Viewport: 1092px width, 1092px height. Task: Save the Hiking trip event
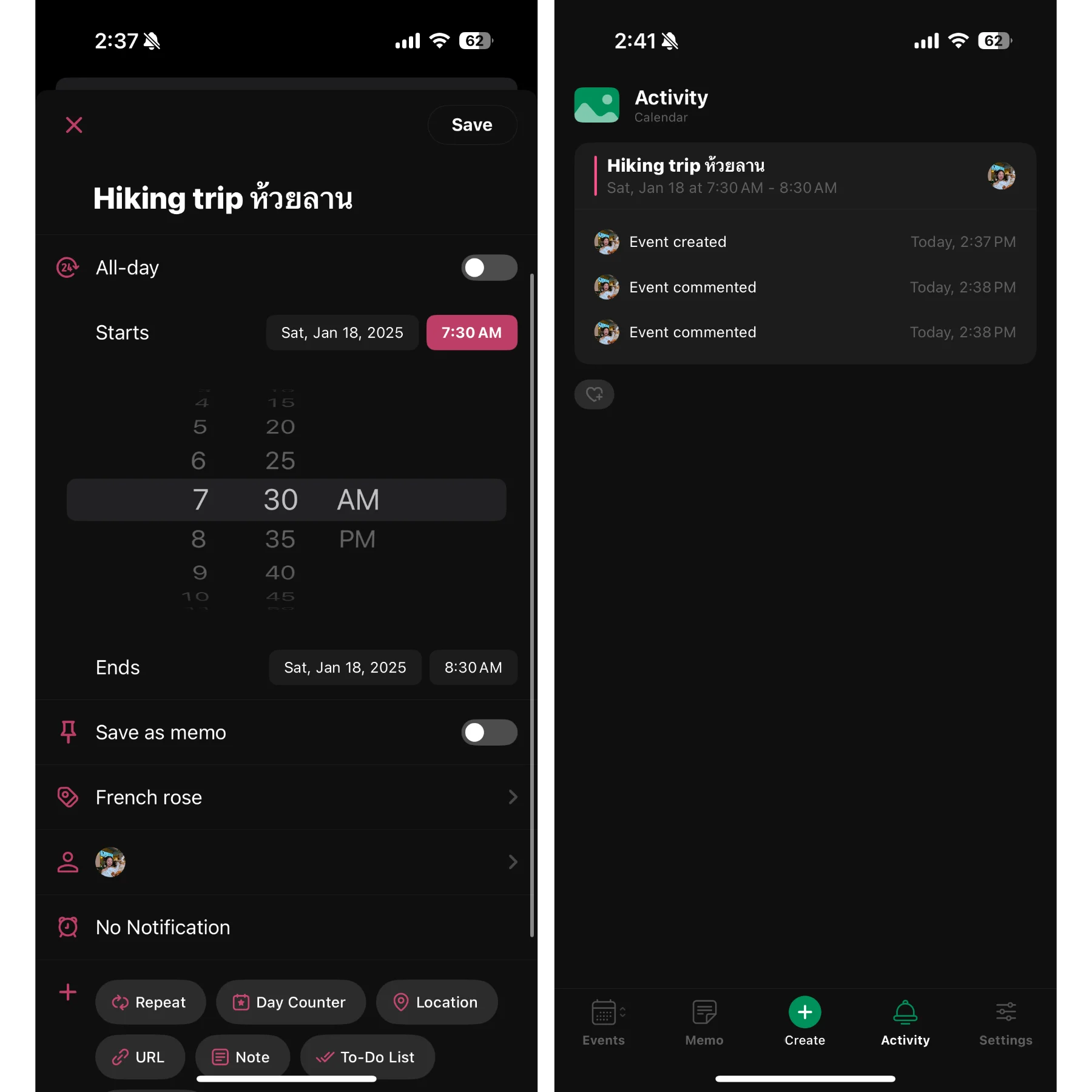tap(472, 125)
